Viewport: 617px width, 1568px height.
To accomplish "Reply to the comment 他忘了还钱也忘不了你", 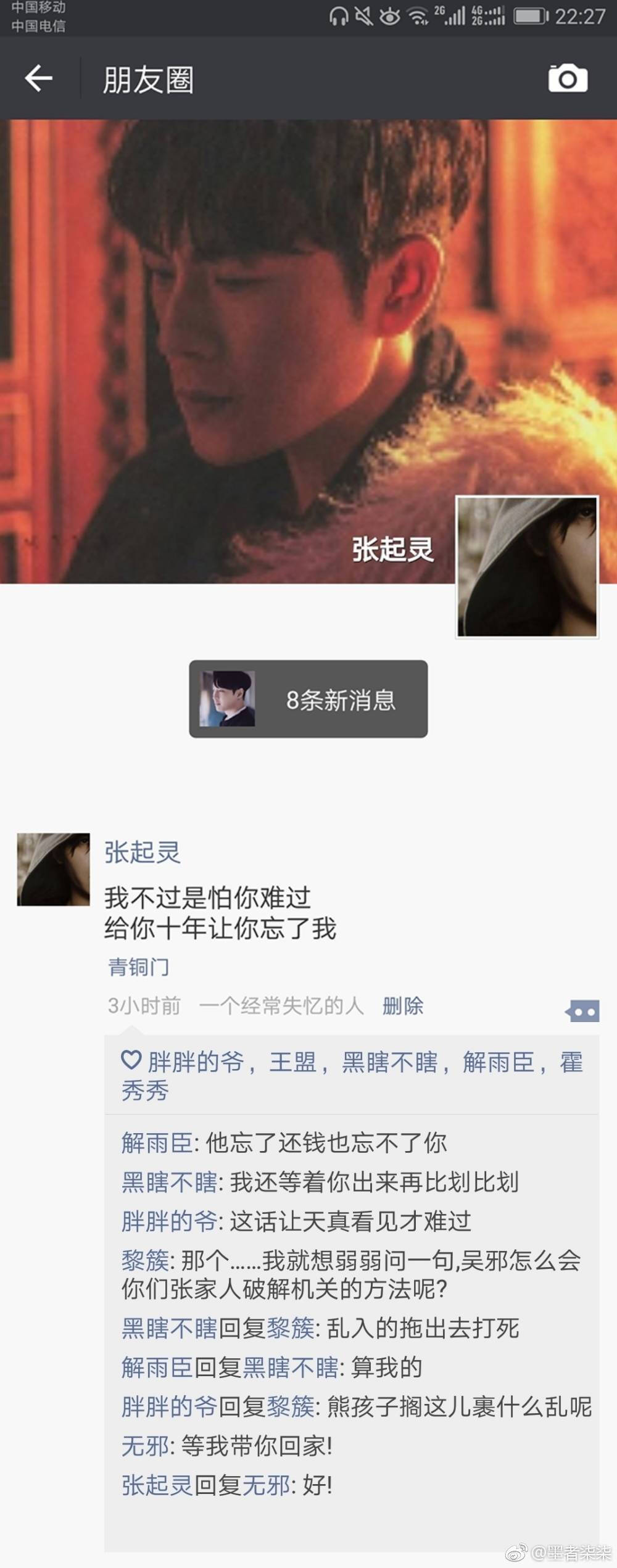I will pos(326,1143).
